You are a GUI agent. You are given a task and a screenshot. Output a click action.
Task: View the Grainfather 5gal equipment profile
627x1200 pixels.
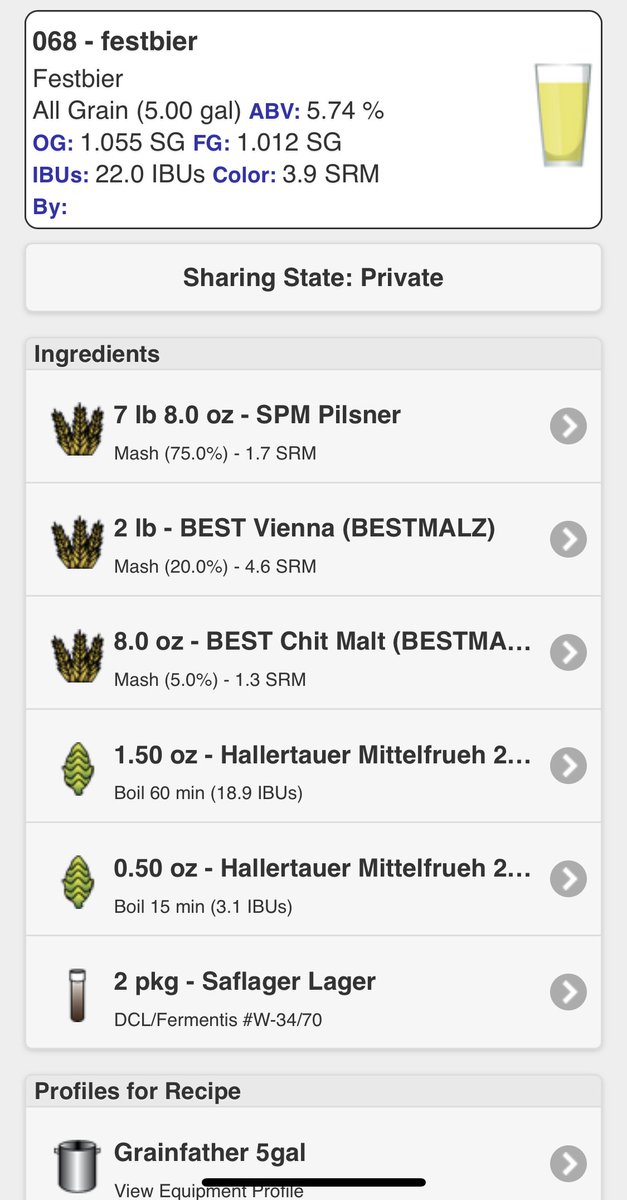click(x=313, y=1164)
